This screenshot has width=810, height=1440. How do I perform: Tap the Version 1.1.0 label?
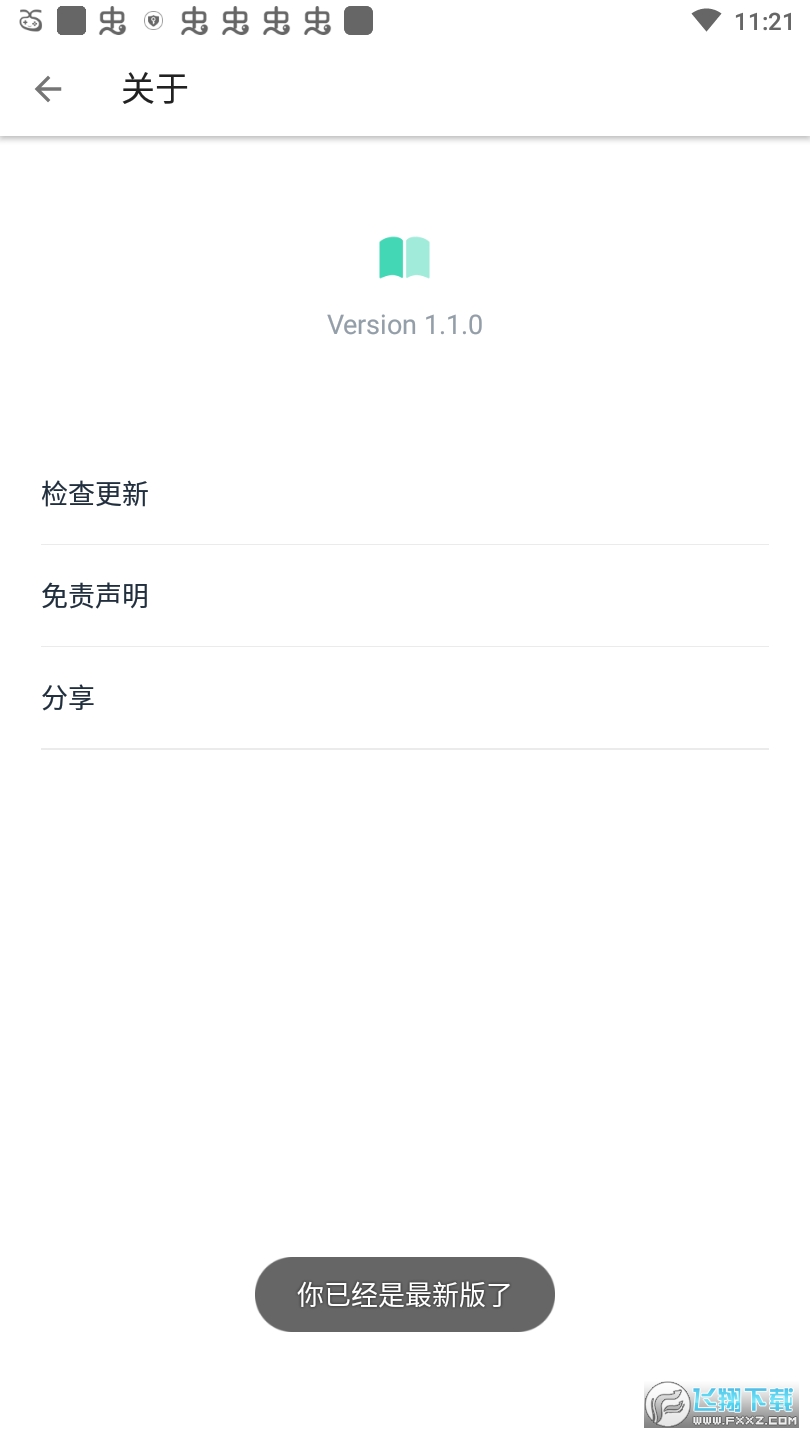(404, 324)
